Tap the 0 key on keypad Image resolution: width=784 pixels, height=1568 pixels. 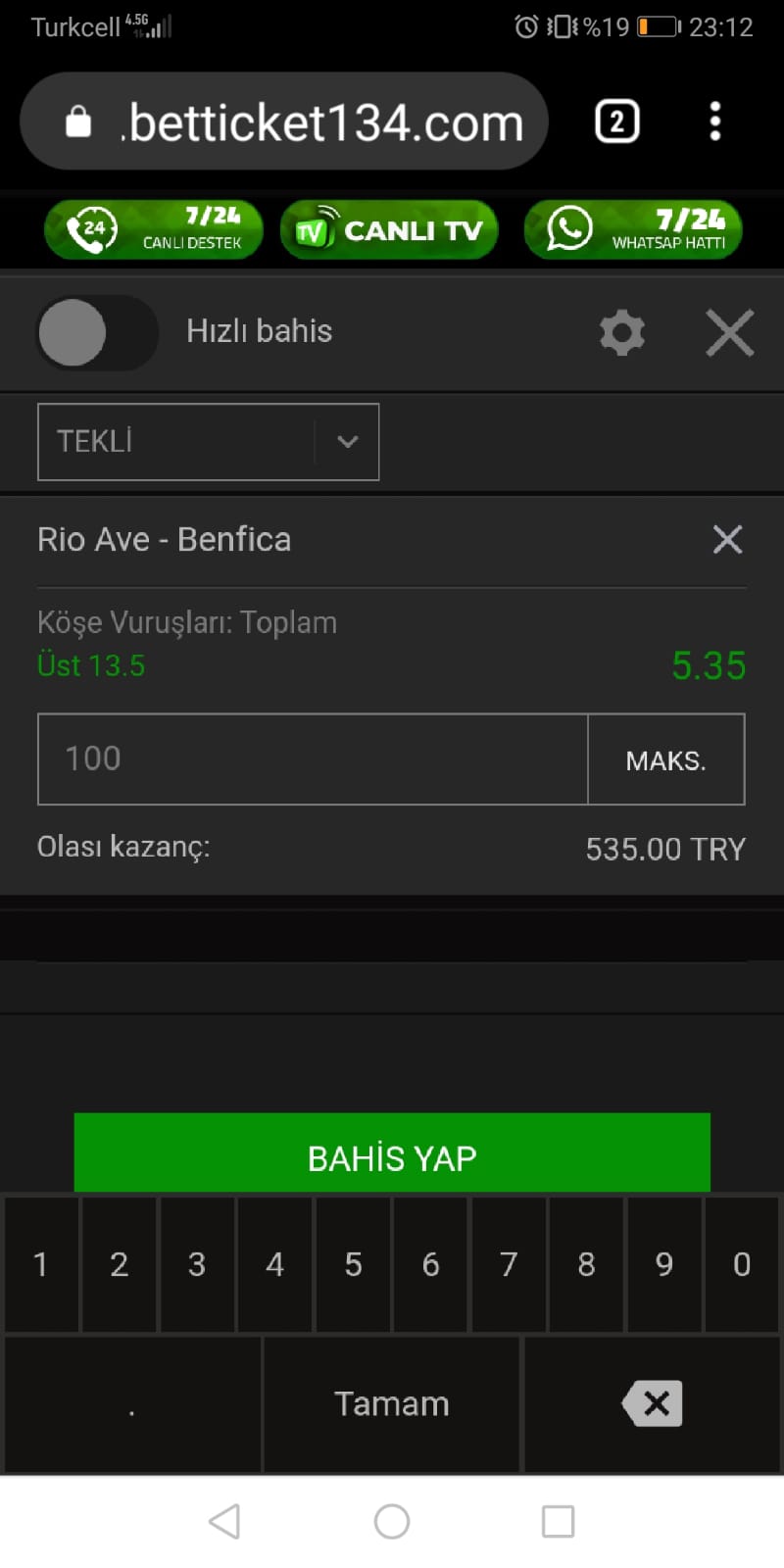pos(742,1264)
